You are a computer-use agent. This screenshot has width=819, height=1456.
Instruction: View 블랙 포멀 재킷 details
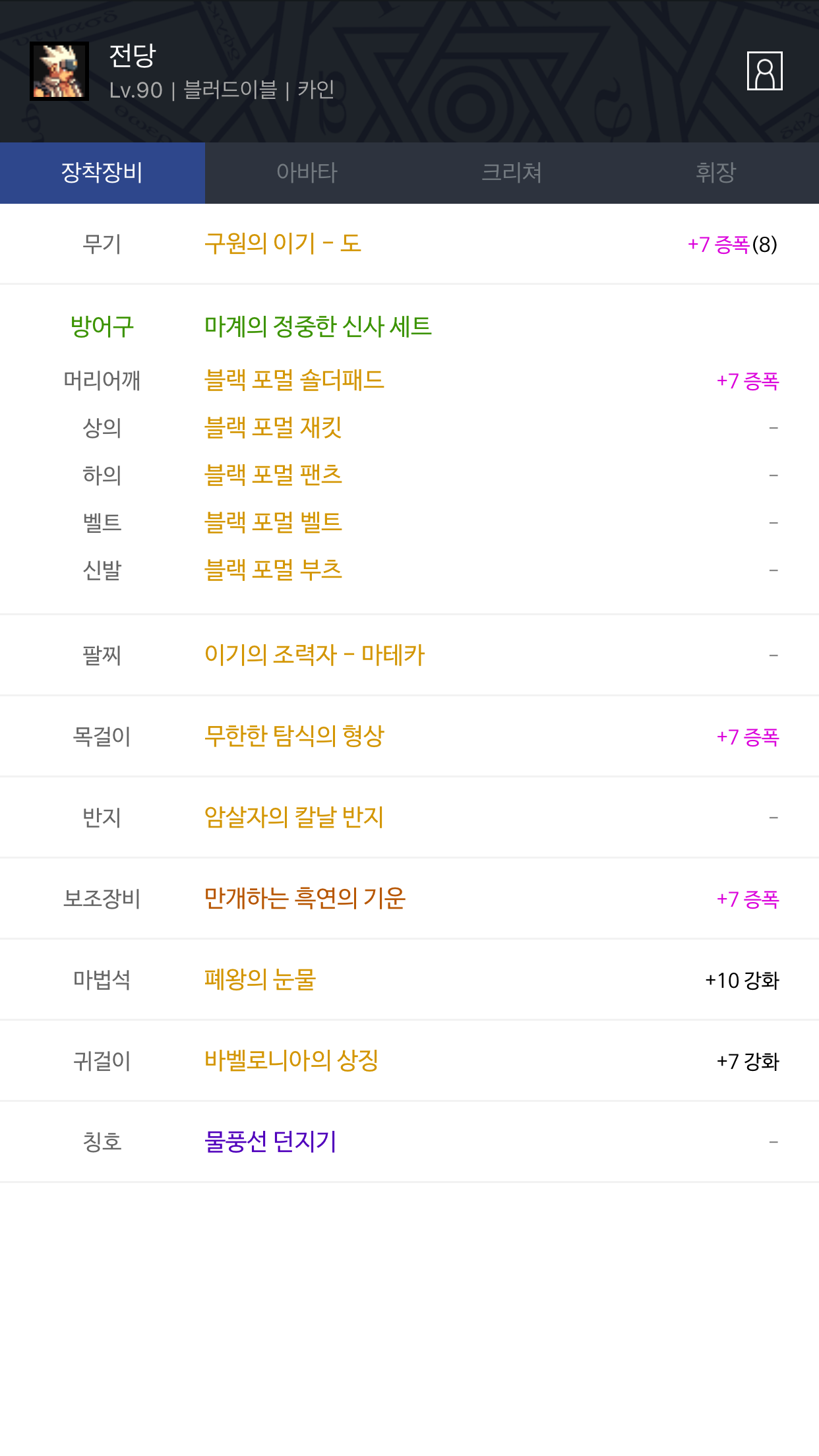[273, 427]
